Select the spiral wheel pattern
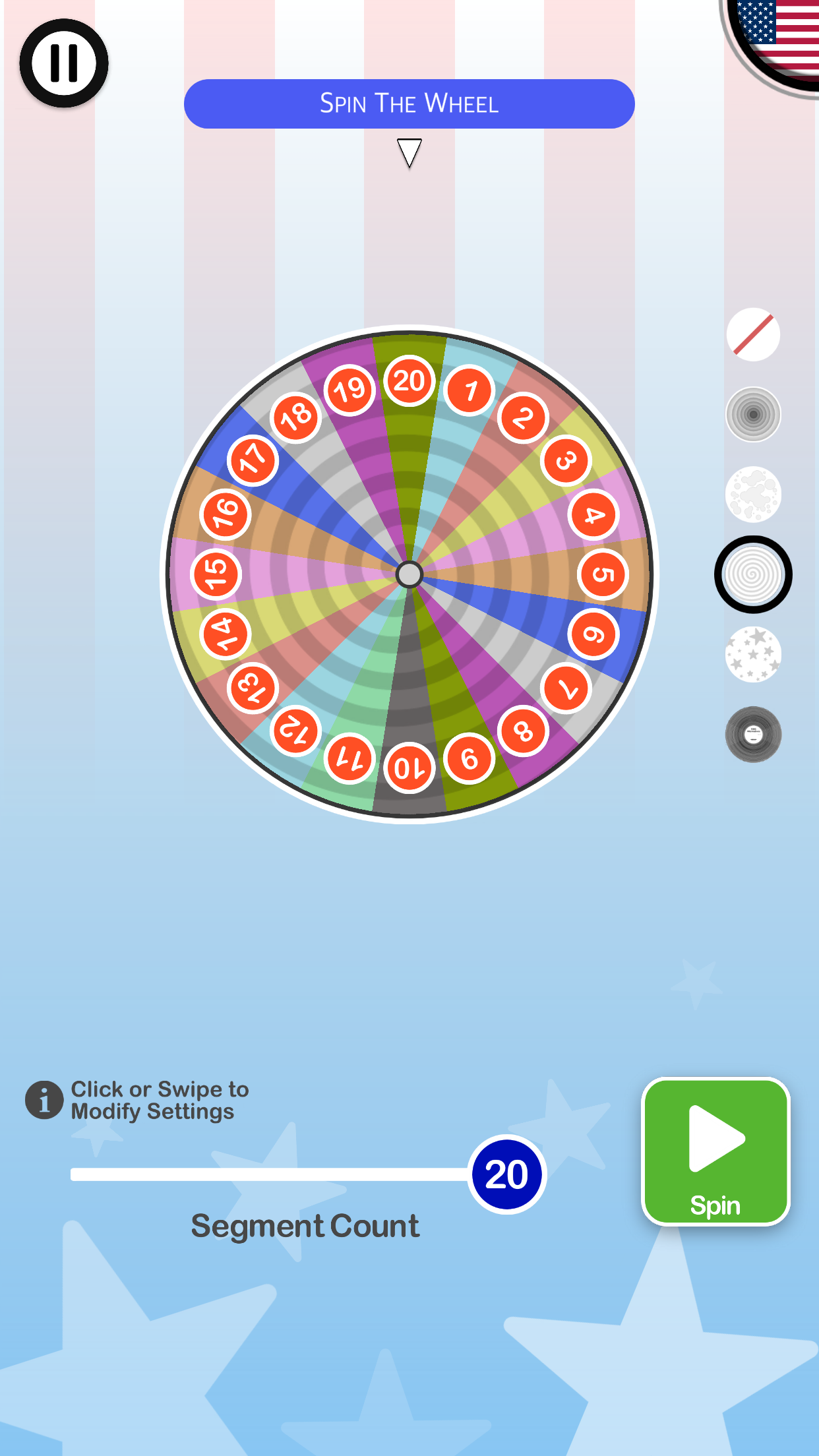This screenshot has width=819, height=1456. tap(753, 574)
